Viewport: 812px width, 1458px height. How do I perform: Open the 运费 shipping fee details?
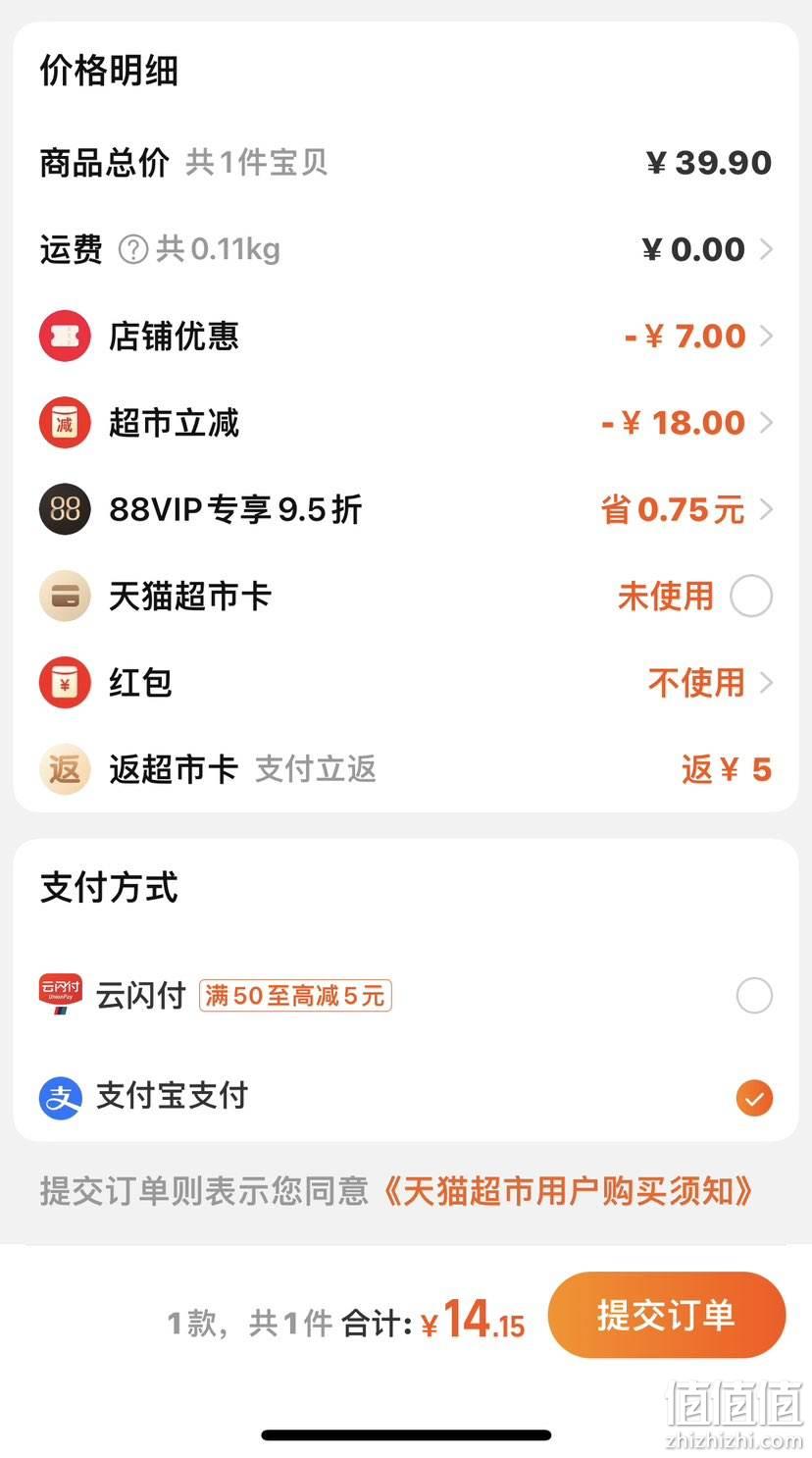coord(406,249)
